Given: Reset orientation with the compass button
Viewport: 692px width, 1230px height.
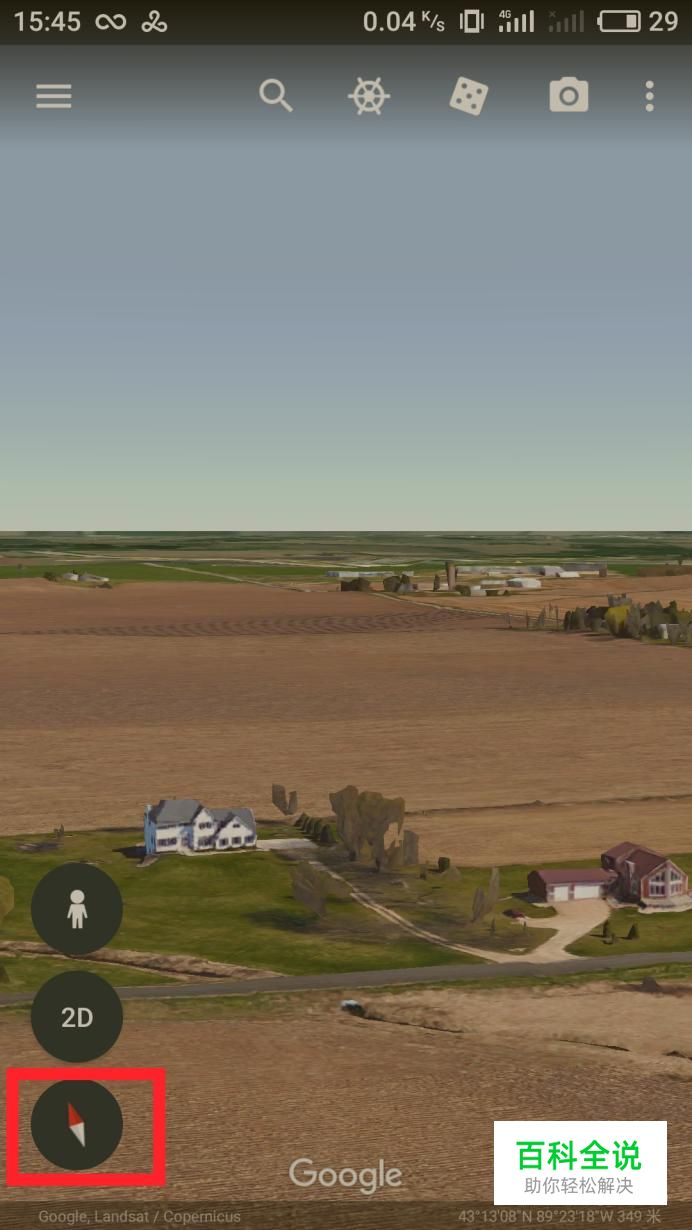Looking at the screenshot, I should pyautogui.click(x=77, y=1125).
